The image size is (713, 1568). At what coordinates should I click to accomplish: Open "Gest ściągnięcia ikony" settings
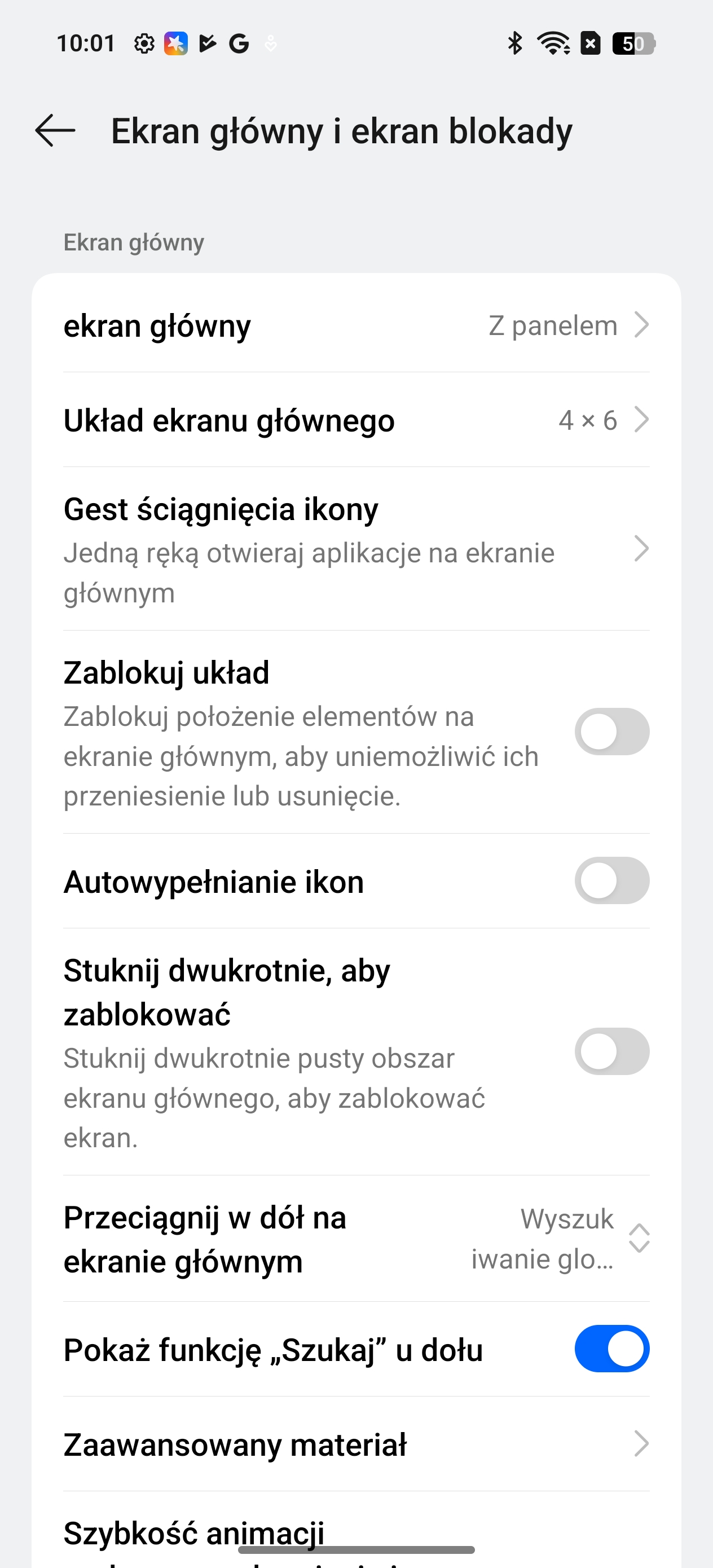[356, 549]
